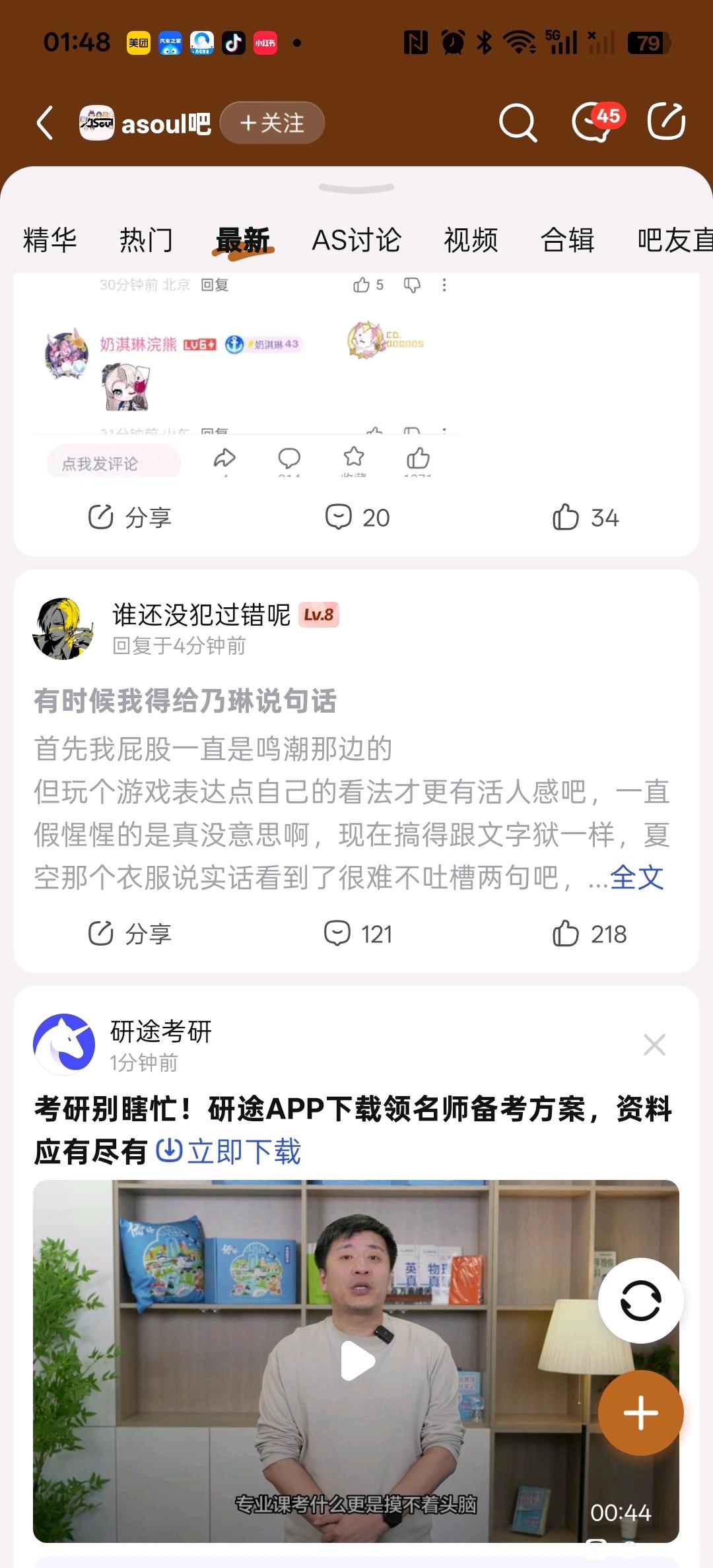Go back from asoul吧
The height and width of the screenshot is (1568, 713).
(x=45, y=123)
